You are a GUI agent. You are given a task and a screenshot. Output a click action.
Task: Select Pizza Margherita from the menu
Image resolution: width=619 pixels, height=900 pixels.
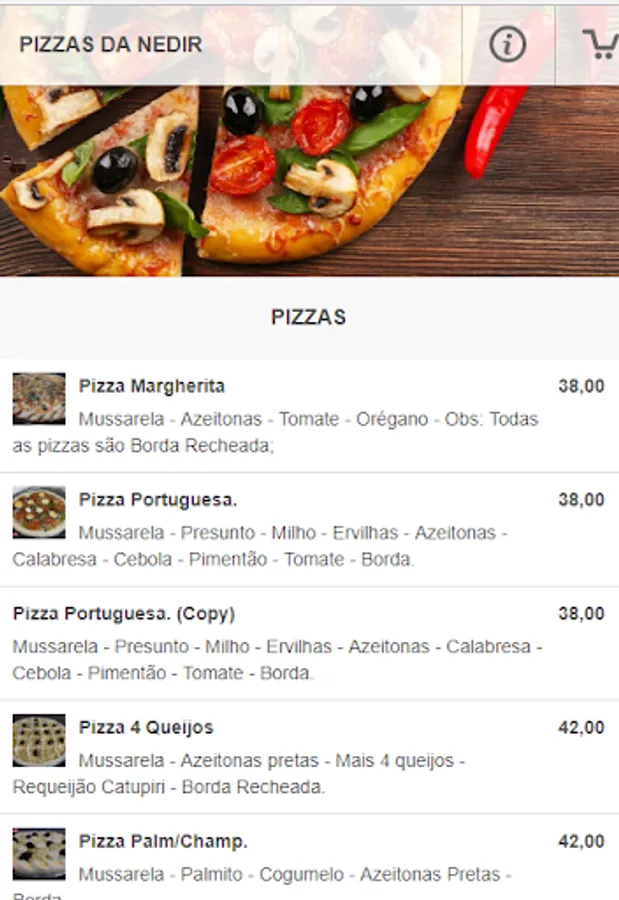(152, 386)
